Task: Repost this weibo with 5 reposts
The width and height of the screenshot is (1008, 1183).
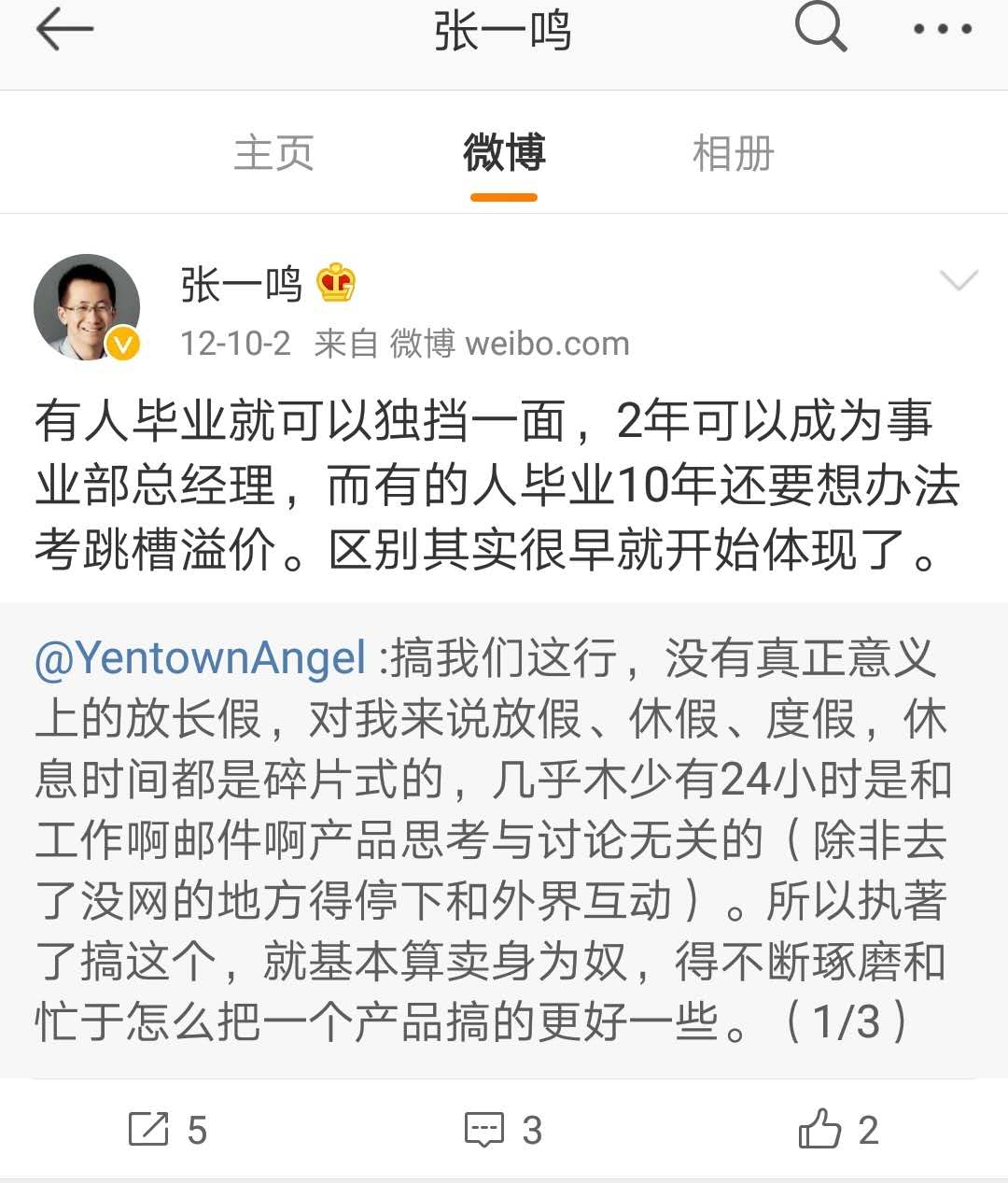Action: (168, 1130)
